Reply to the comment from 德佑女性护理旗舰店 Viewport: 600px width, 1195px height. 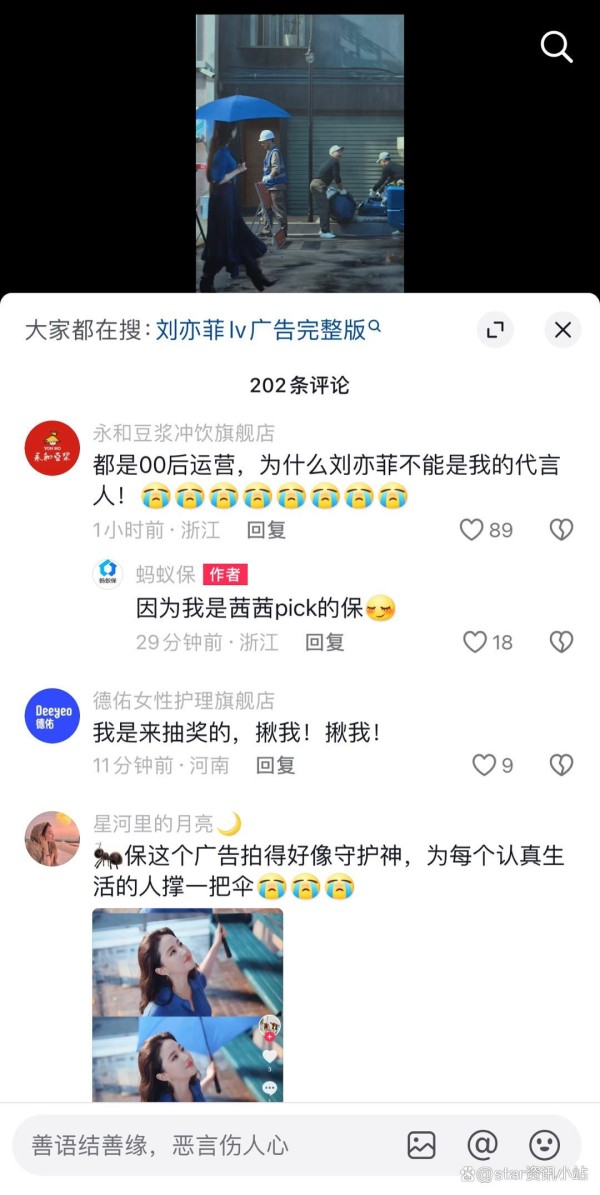click(x=275, y=764)
